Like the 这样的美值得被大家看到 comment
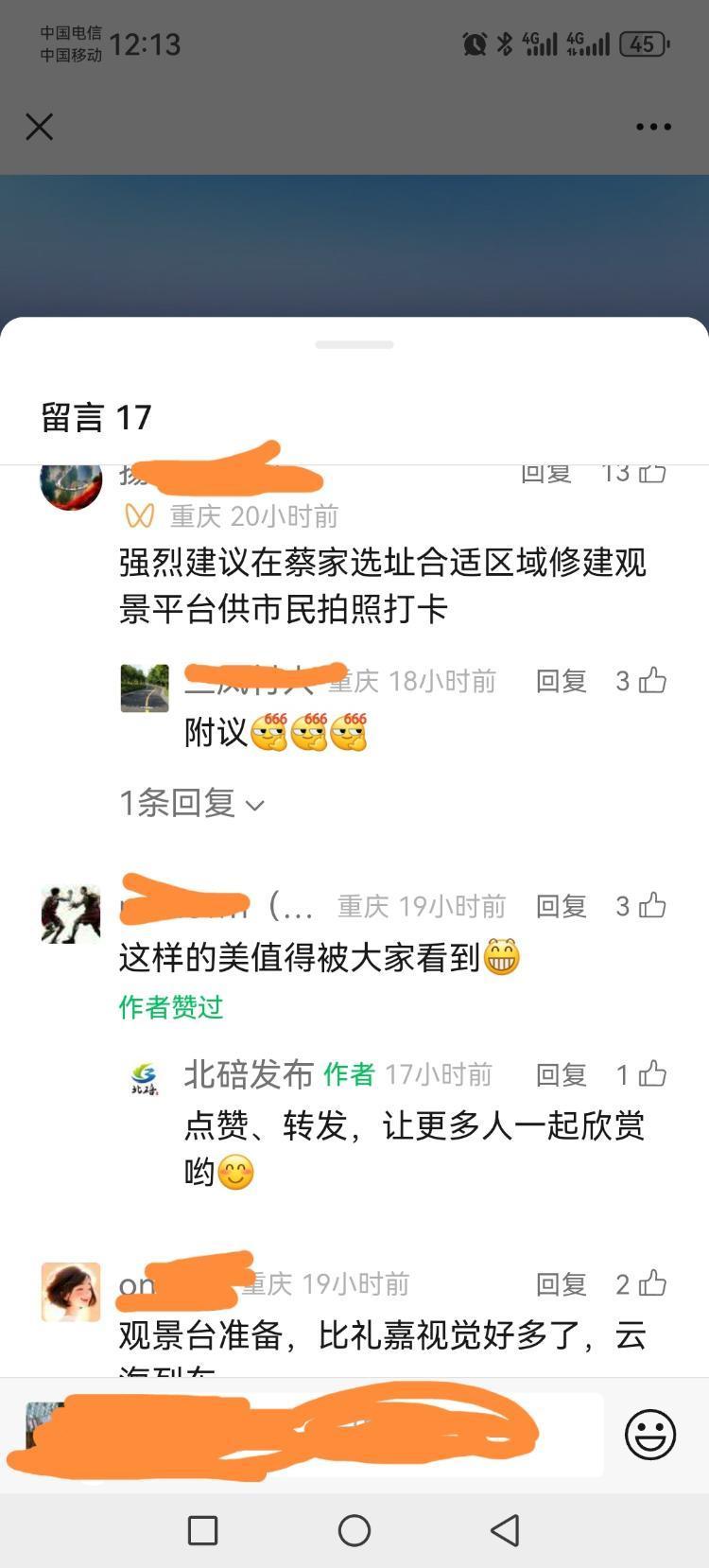 pos(652,906)
